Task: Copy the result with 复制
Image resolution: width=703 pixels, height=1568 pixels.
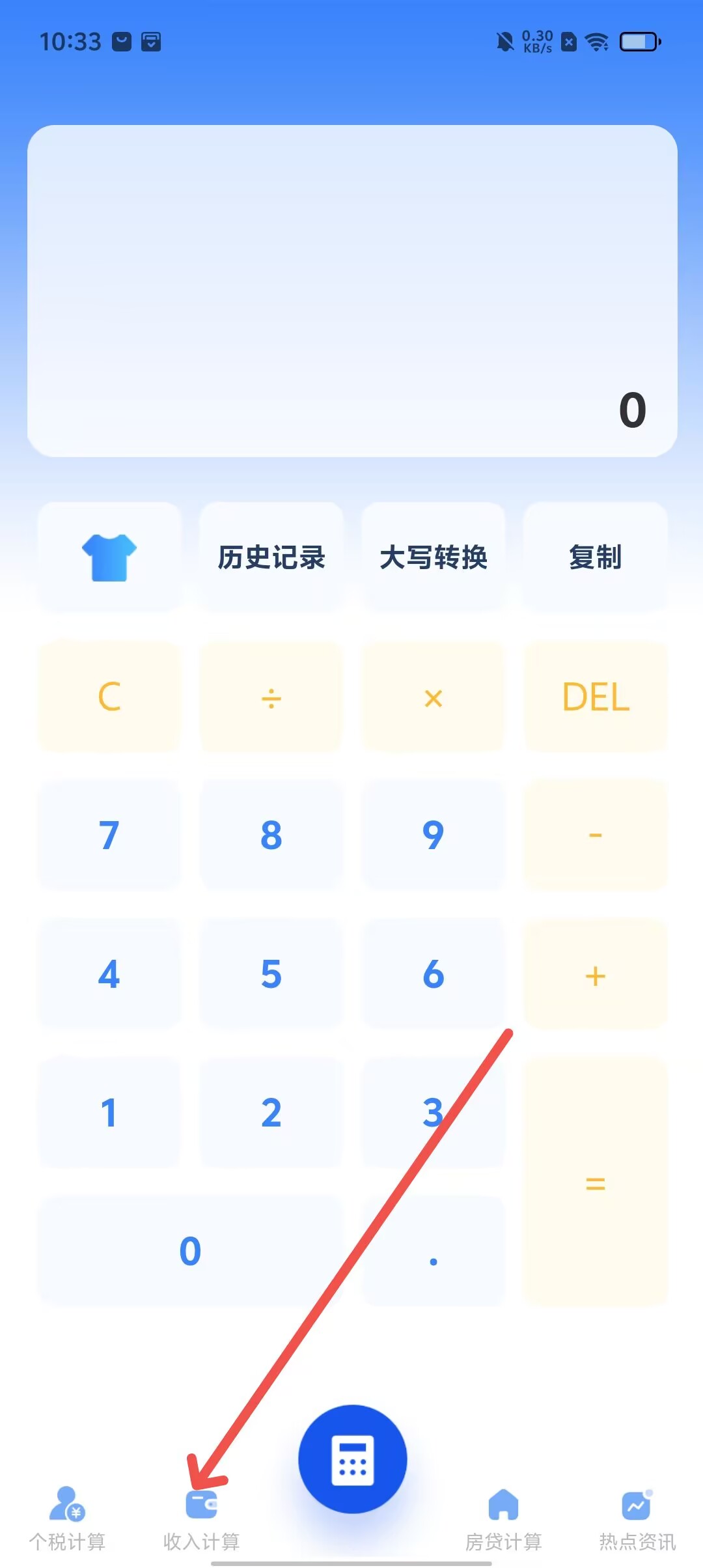Action: point(596,557)
